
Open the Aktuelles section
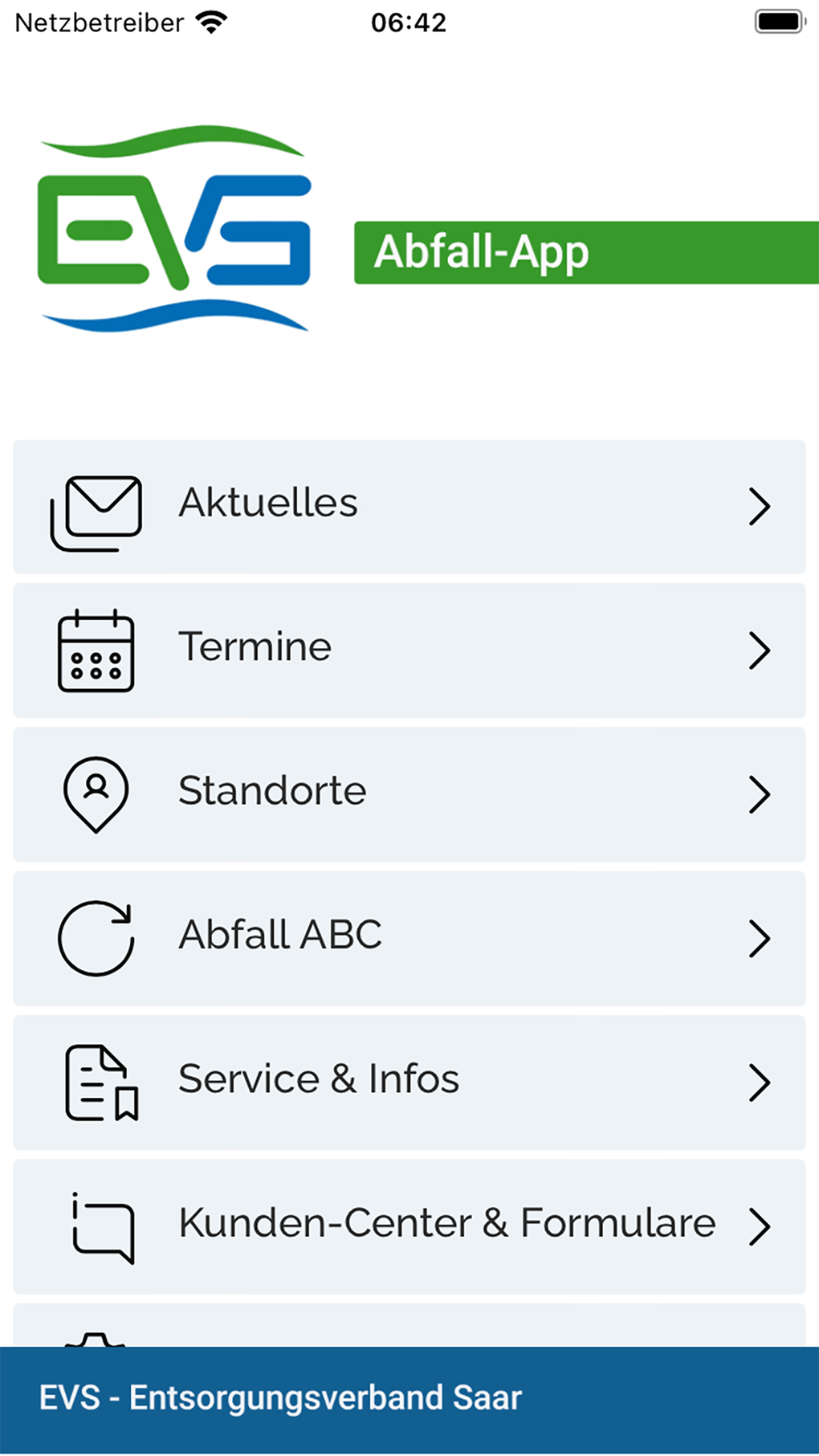pyautogui.click(x=409, y=506)
